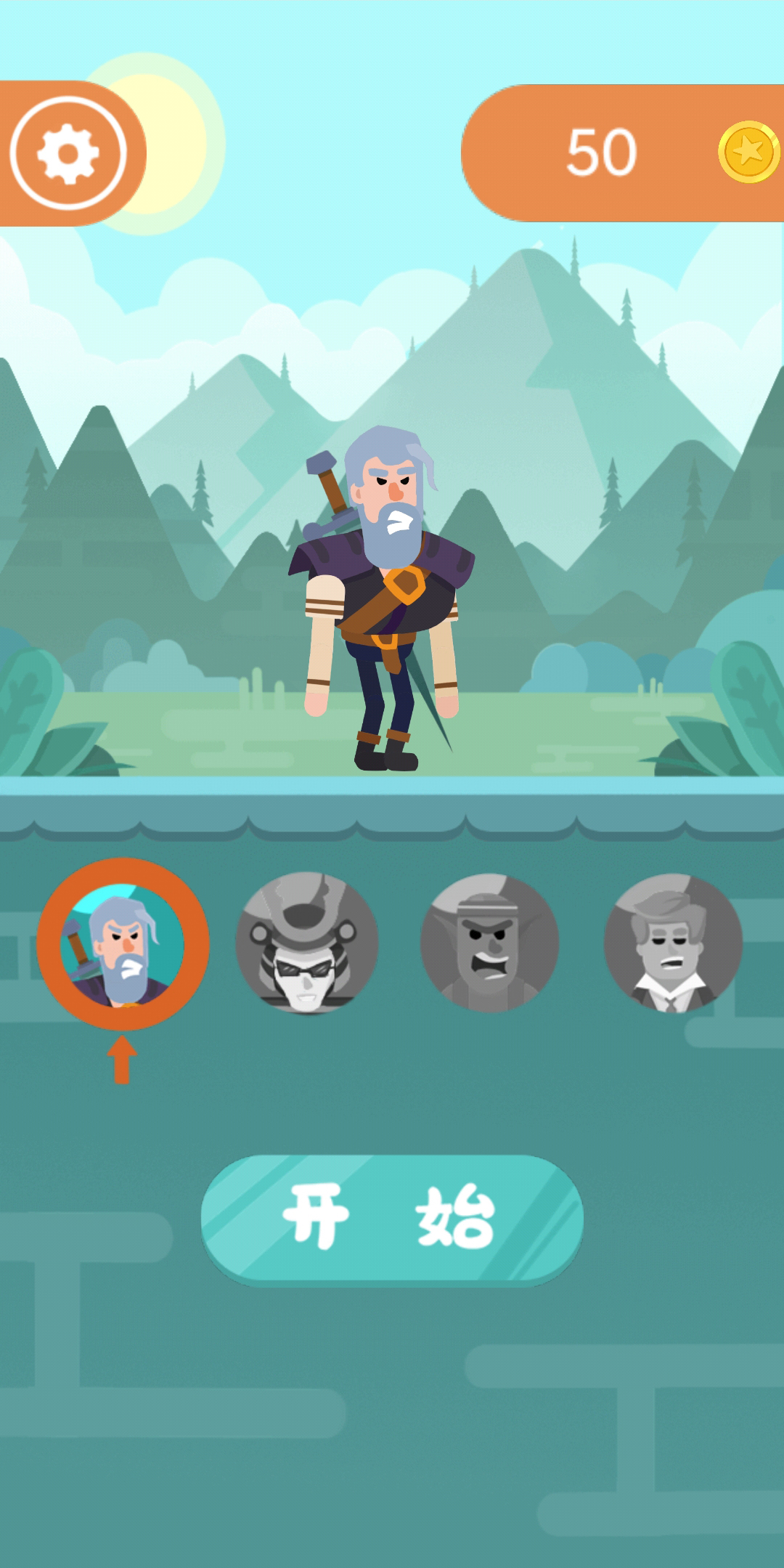This screenshot has width=784, height=1568.
Task: Select the suited man character
Action: pos(673,943)
